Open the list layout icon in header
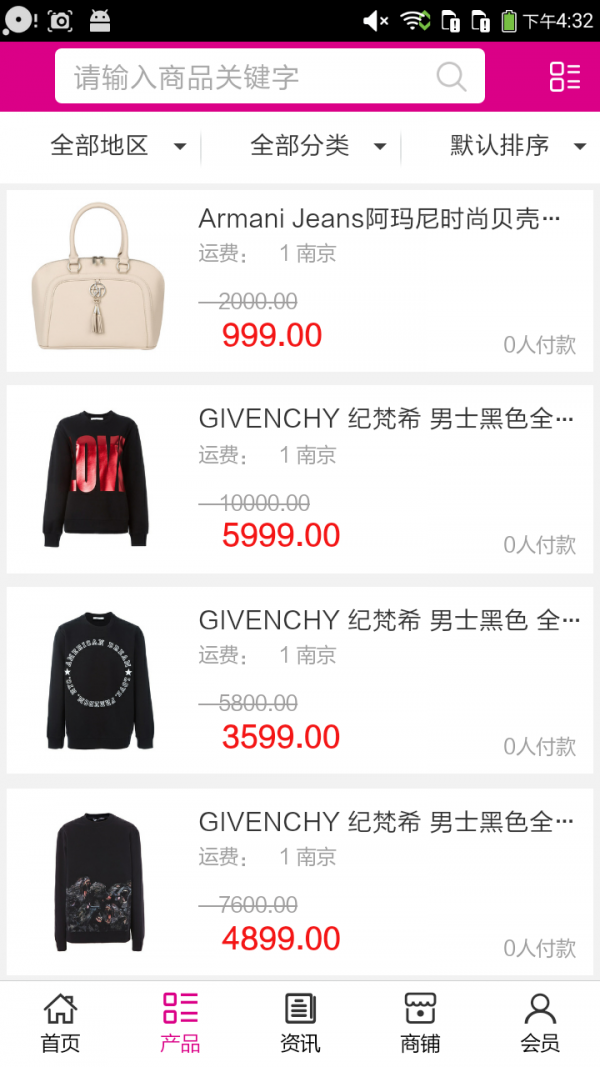The image size is (600, 1067). (564, 77)
